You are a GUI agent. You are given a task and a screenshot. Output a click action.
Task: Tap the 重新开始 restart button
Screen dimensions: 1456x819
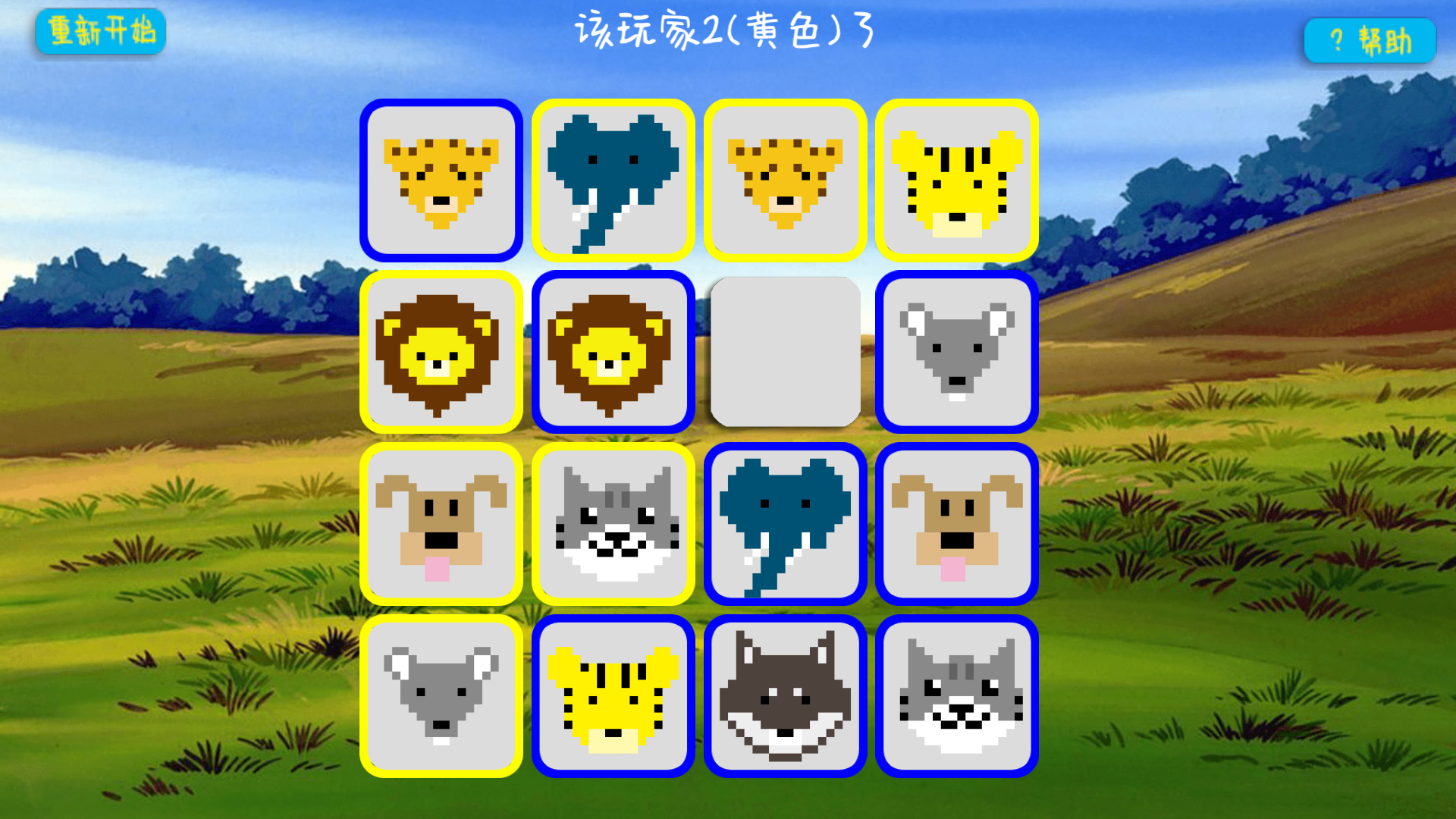[100, 32]
